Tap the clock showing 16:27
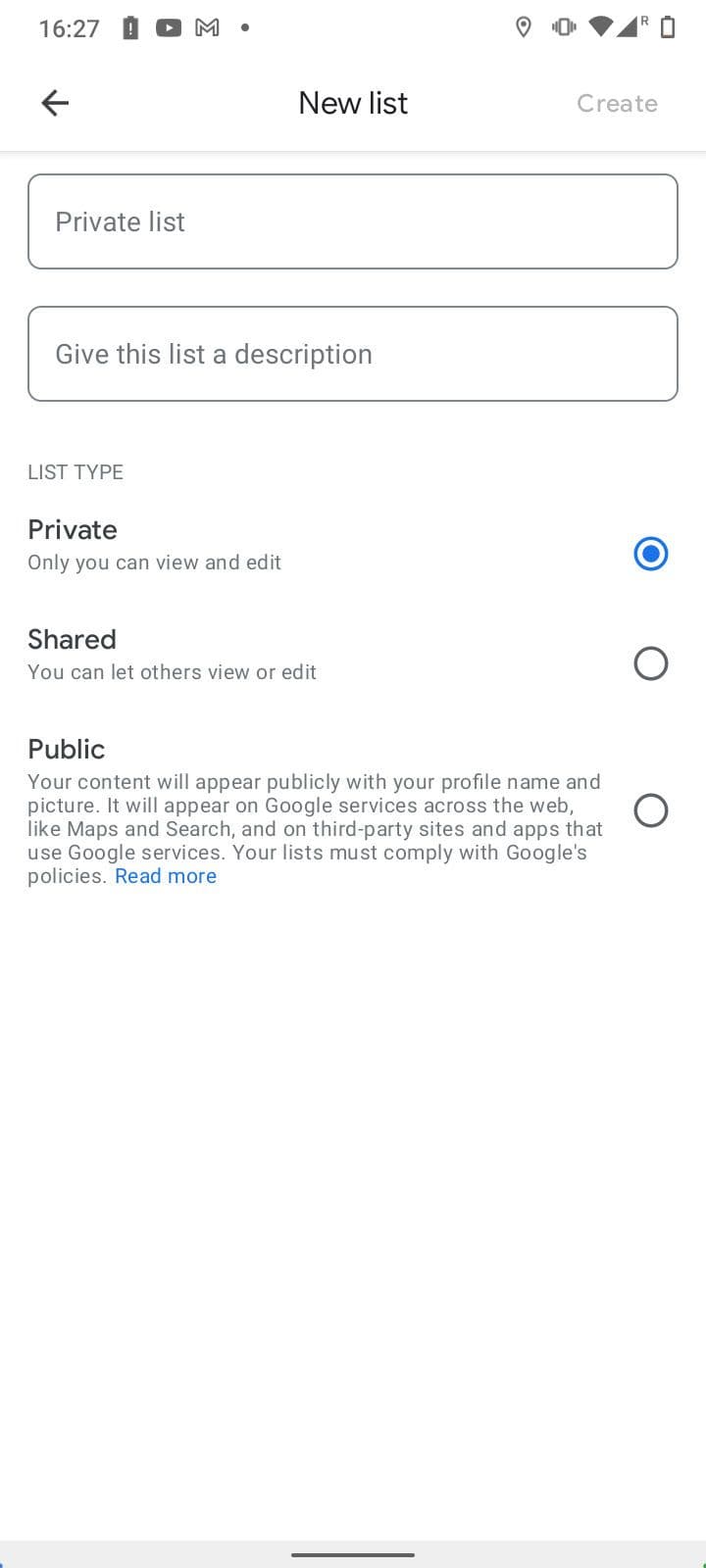Image resolution: width=706 pixels, height=1568 pixels. pos(70,27)
